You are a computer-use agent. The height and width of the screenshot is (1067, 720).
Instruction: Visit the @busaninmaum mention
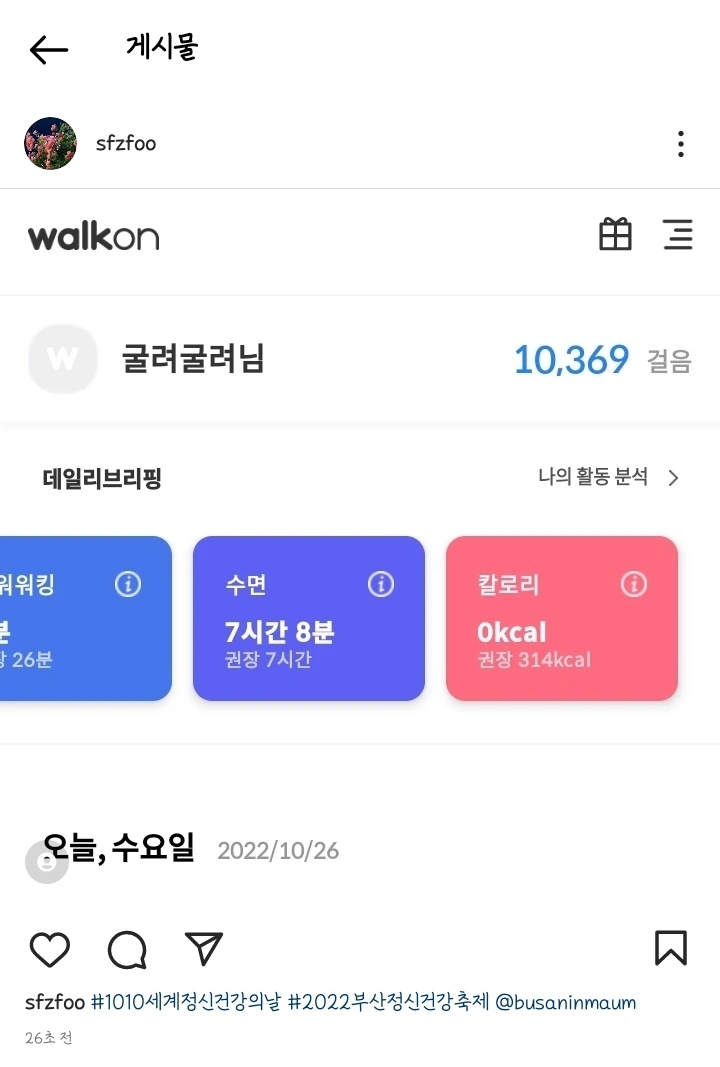coord(565,1002)
